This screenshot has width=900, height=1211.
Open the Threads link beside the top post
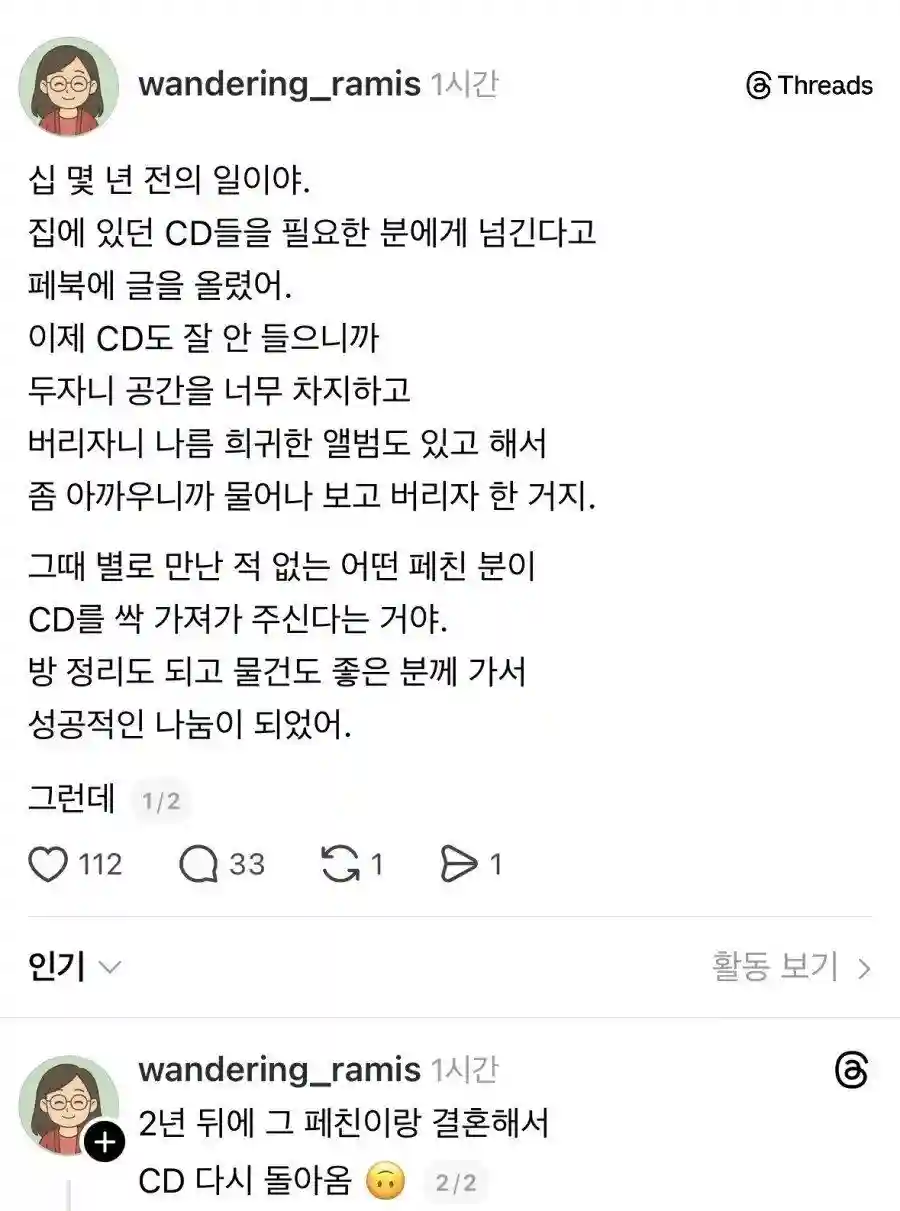[810, 86]
